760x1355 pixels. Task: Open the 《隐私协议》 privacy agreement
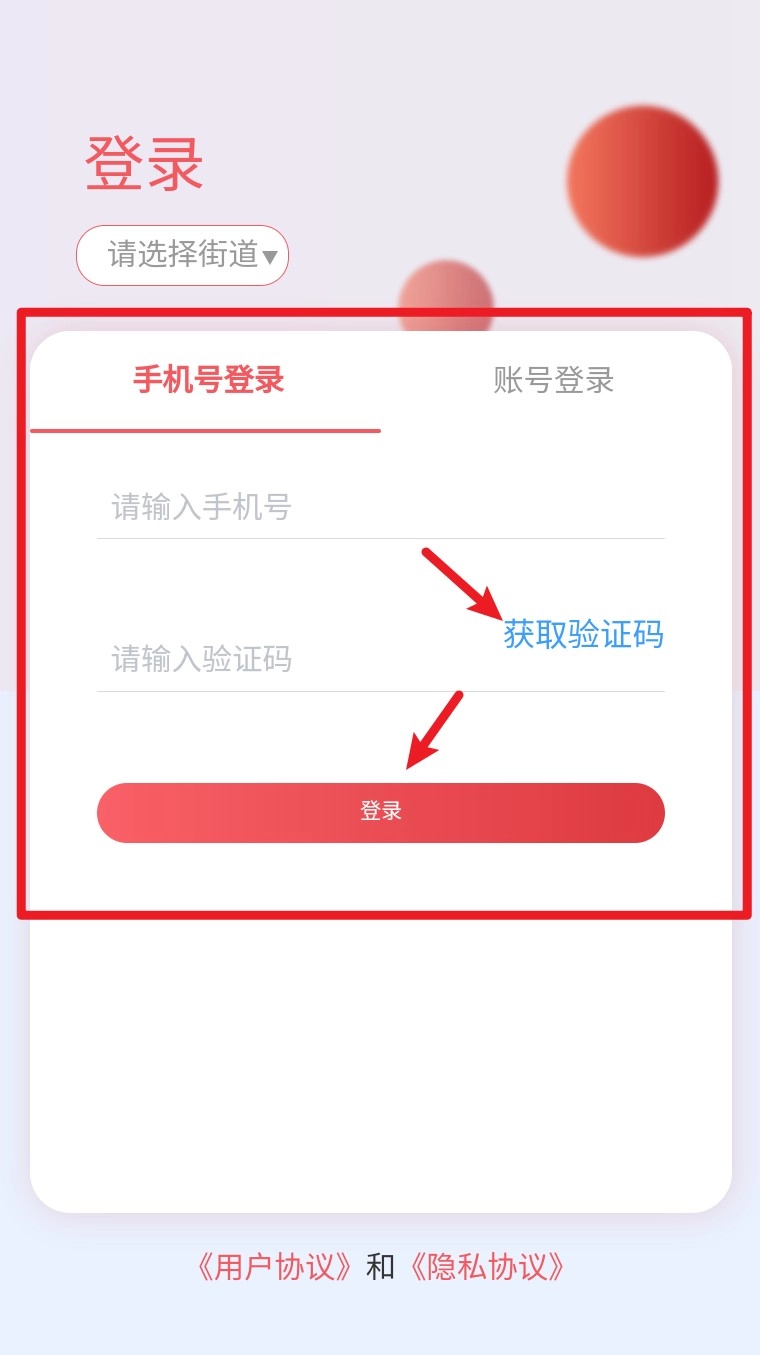[x=487, y=1268]
